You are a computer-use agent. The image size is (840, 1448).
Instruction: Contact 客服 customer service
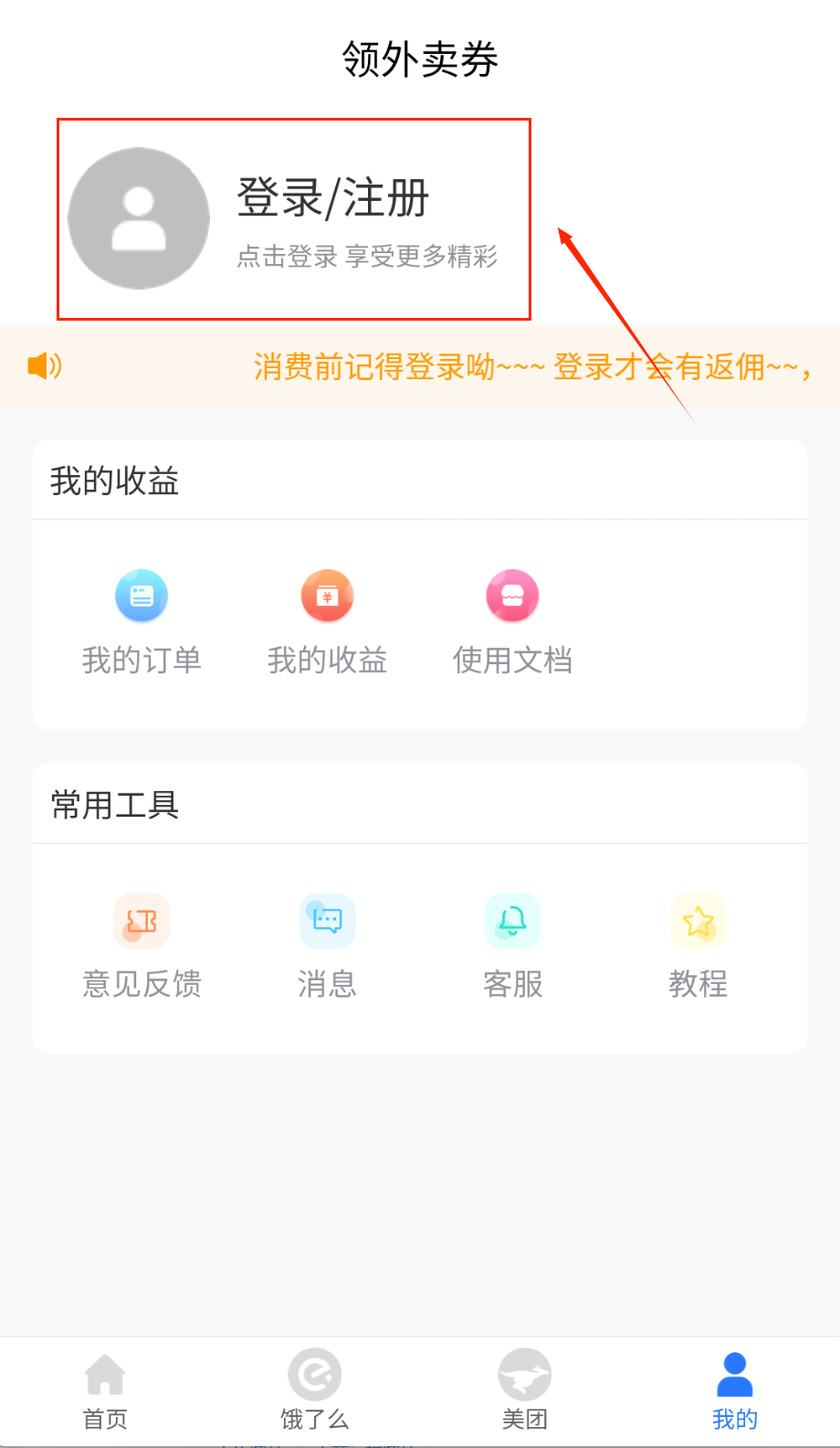tap(512, 921)
